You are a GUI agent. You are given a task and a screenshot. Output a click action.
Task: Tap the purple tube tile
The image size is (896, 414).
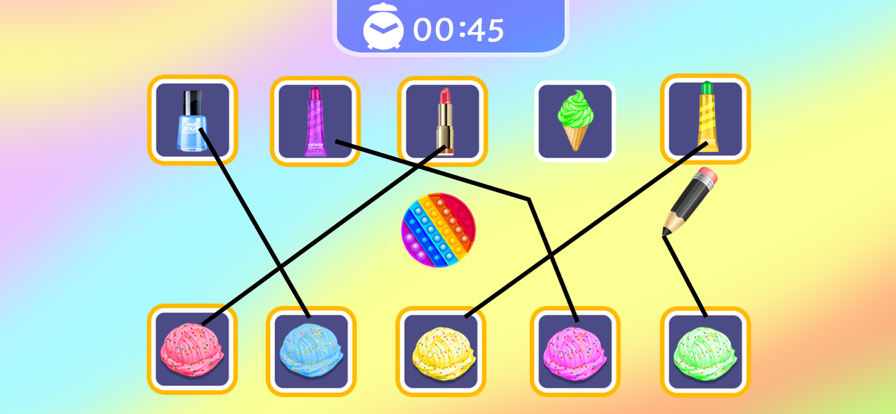[x=315, y=121]
